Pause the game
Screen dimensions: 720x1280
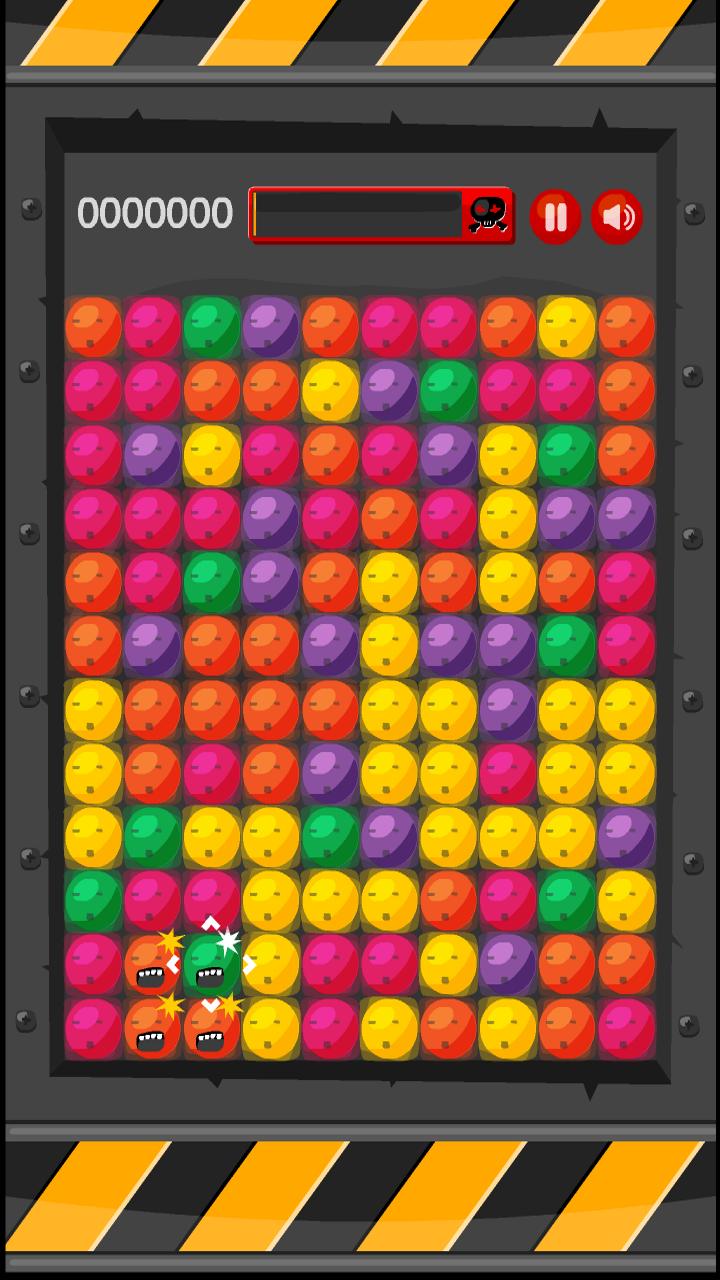click(556, 213)
